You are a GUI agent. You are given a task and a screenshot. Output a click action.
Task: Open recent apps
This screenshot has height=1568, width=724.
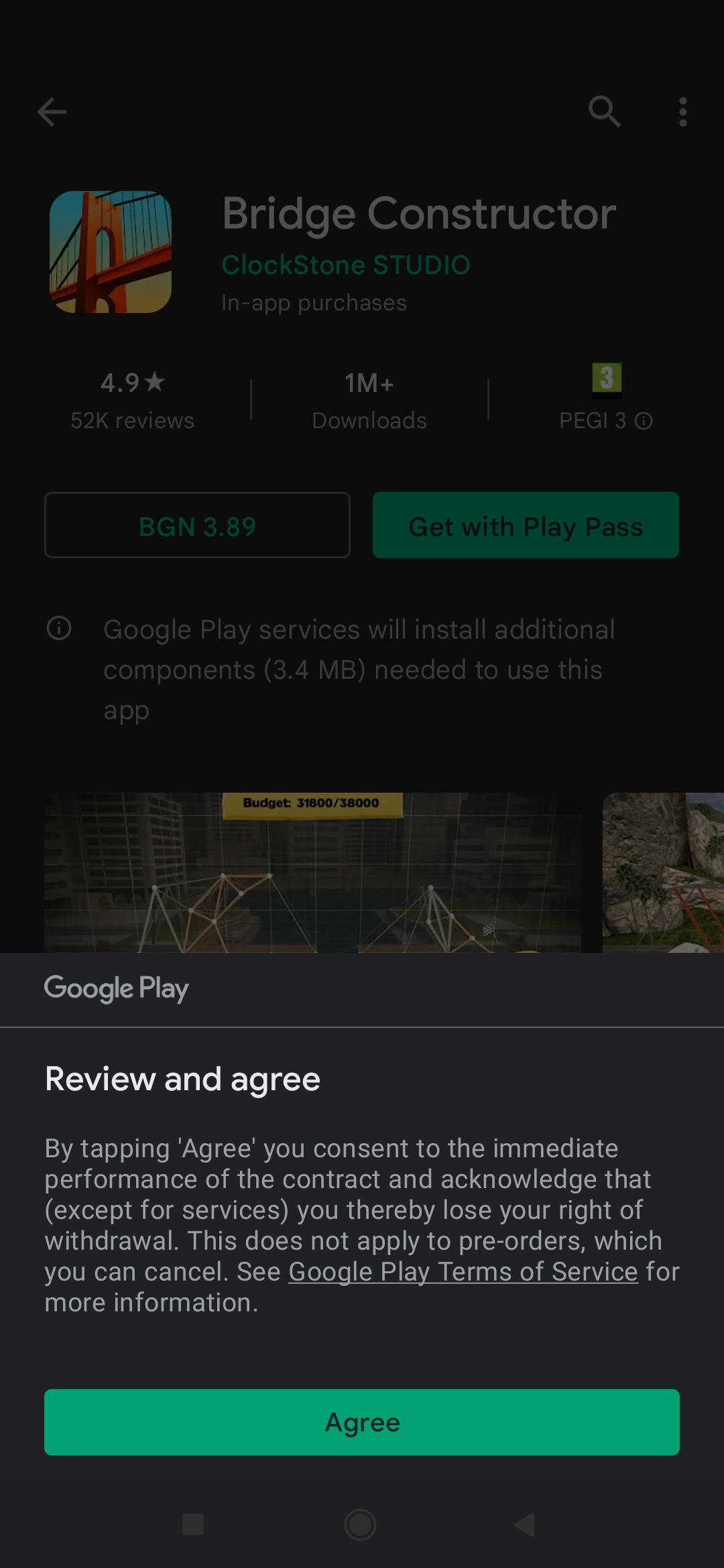point(193,1524)
